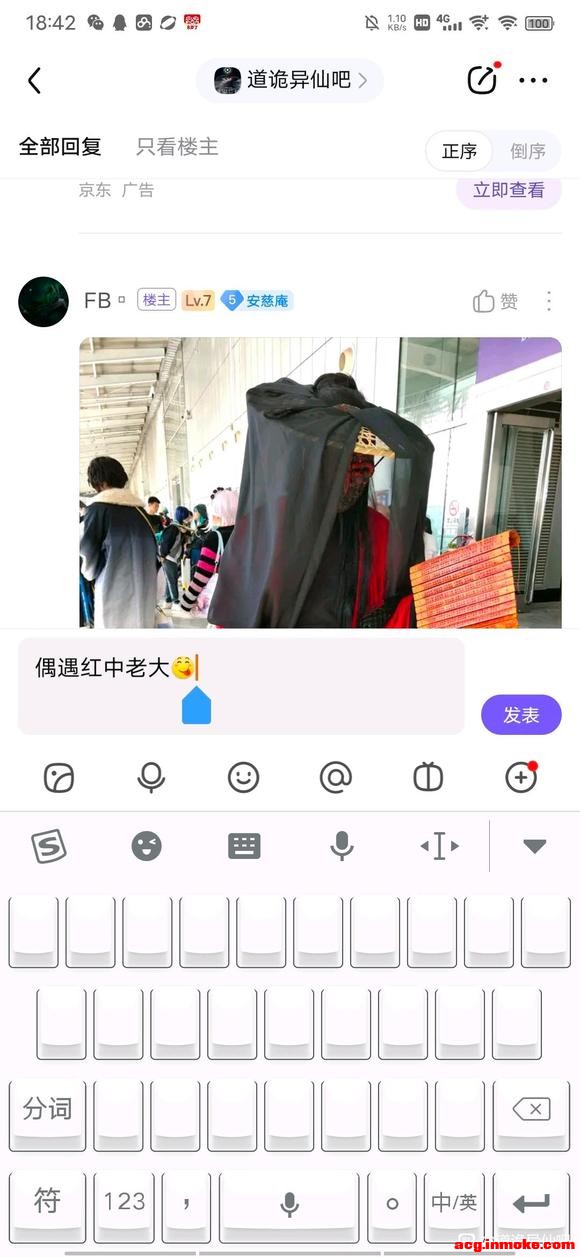Sort replies by 正序
The image size is (580, 1257).
click(459, 152)
